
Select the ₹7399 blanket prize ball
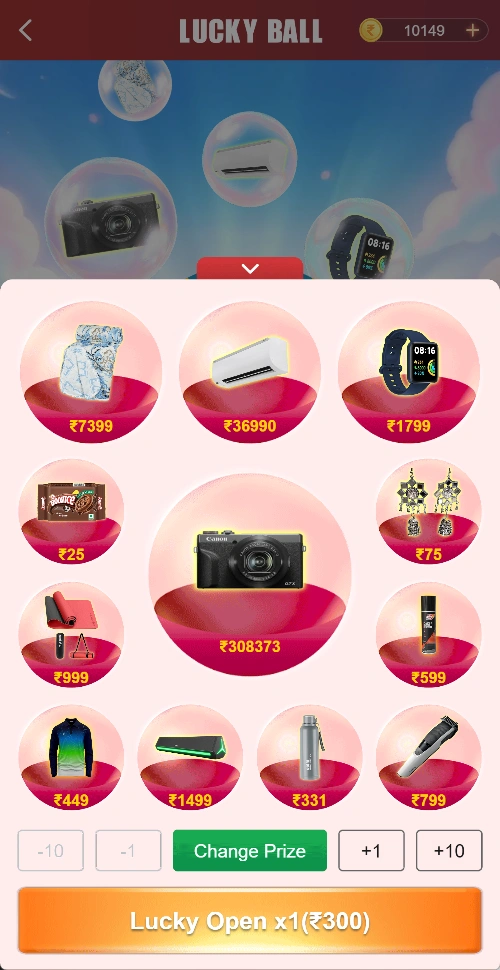(x=91, y=372)
